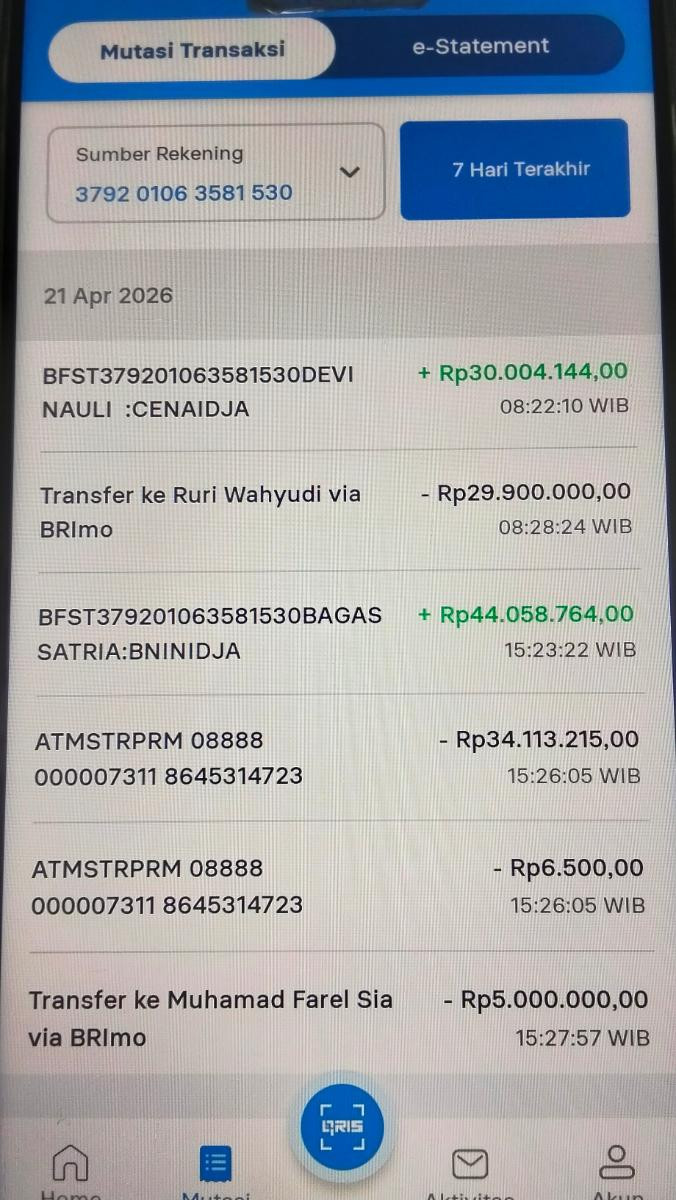This screenshot has width=676, height=1200.
Task: Open the ATMSTRPRM Rp6.500,00 fee transaction
Action: (x=336, y=886)
